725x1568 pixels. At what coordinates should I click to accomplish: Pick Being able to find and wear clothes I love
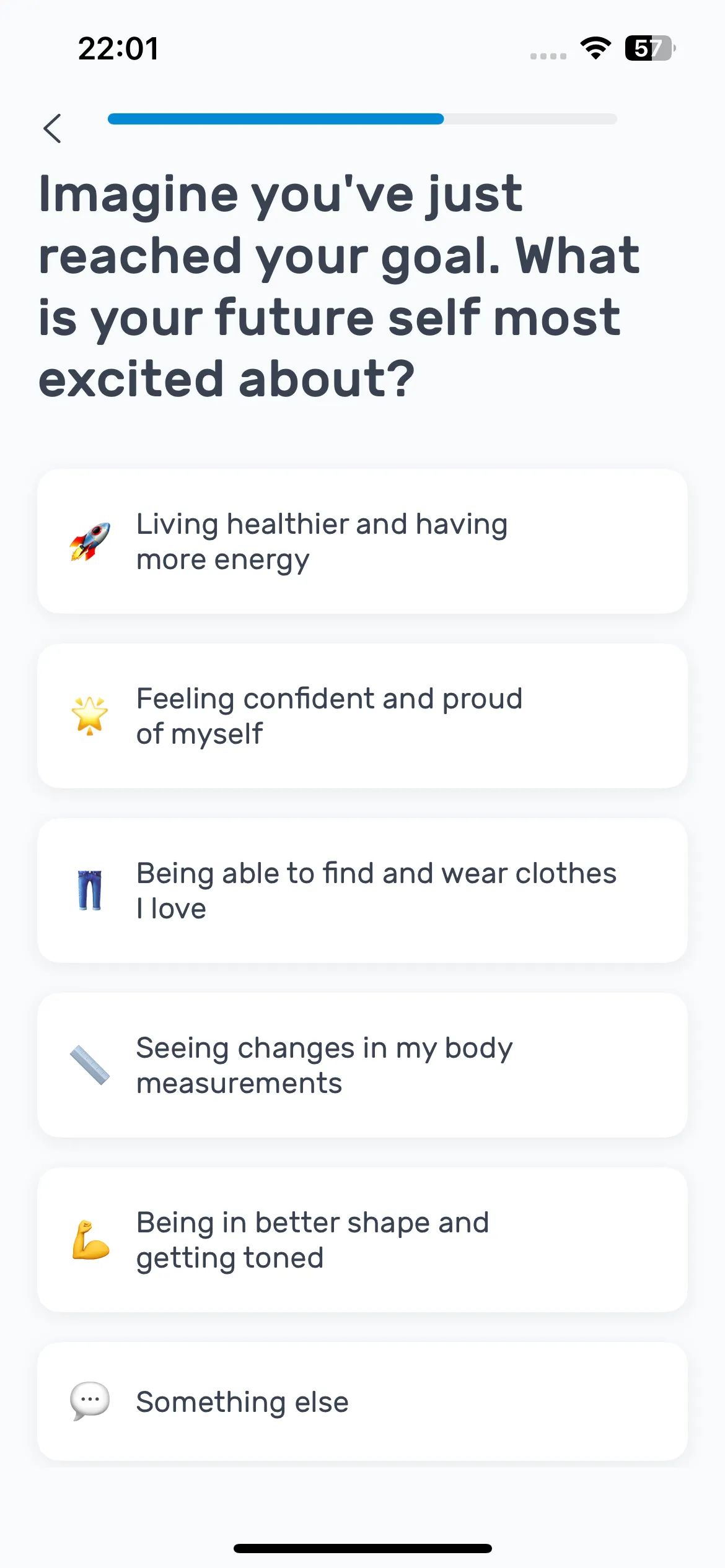click(362, 891)
